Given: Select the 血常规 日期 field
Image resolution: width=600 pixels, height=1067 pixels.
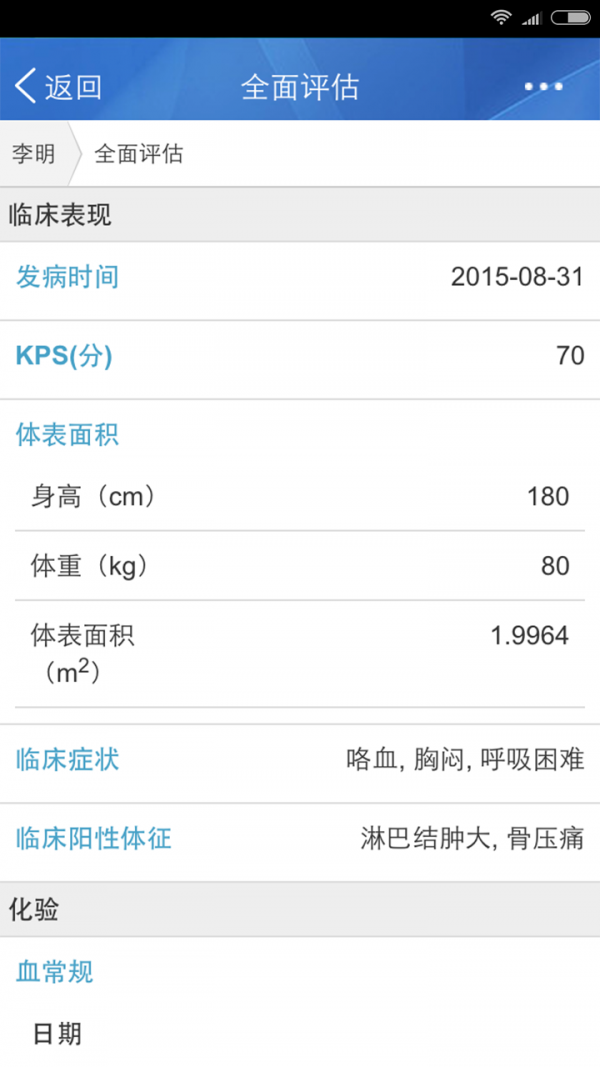Looking at the screenshot, I should [x=300, y=1034].
